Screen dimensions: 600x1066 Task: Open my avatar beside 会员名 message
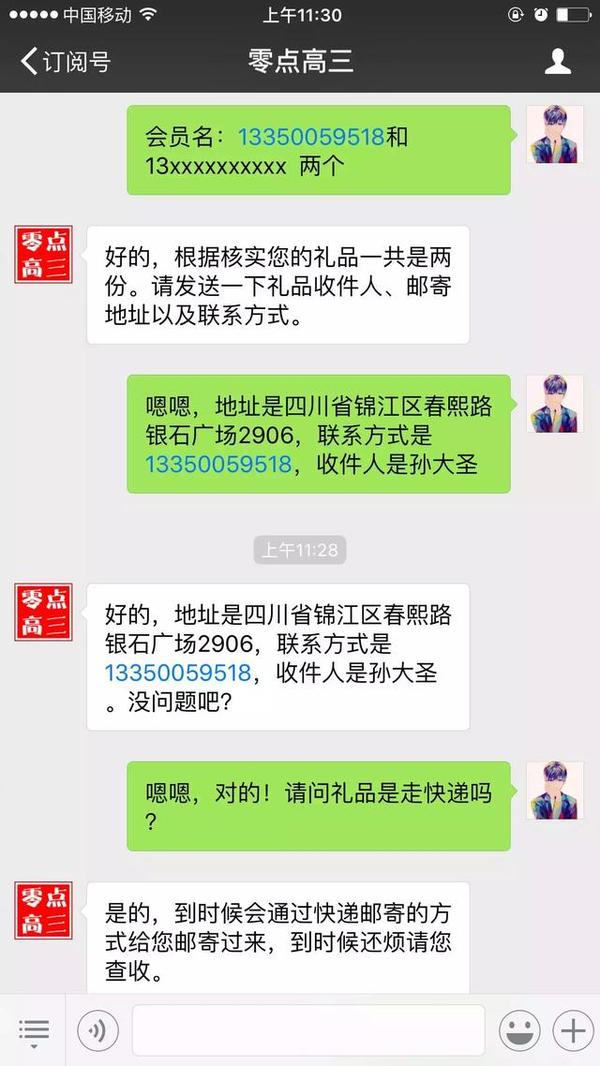[x=555, y=135]
